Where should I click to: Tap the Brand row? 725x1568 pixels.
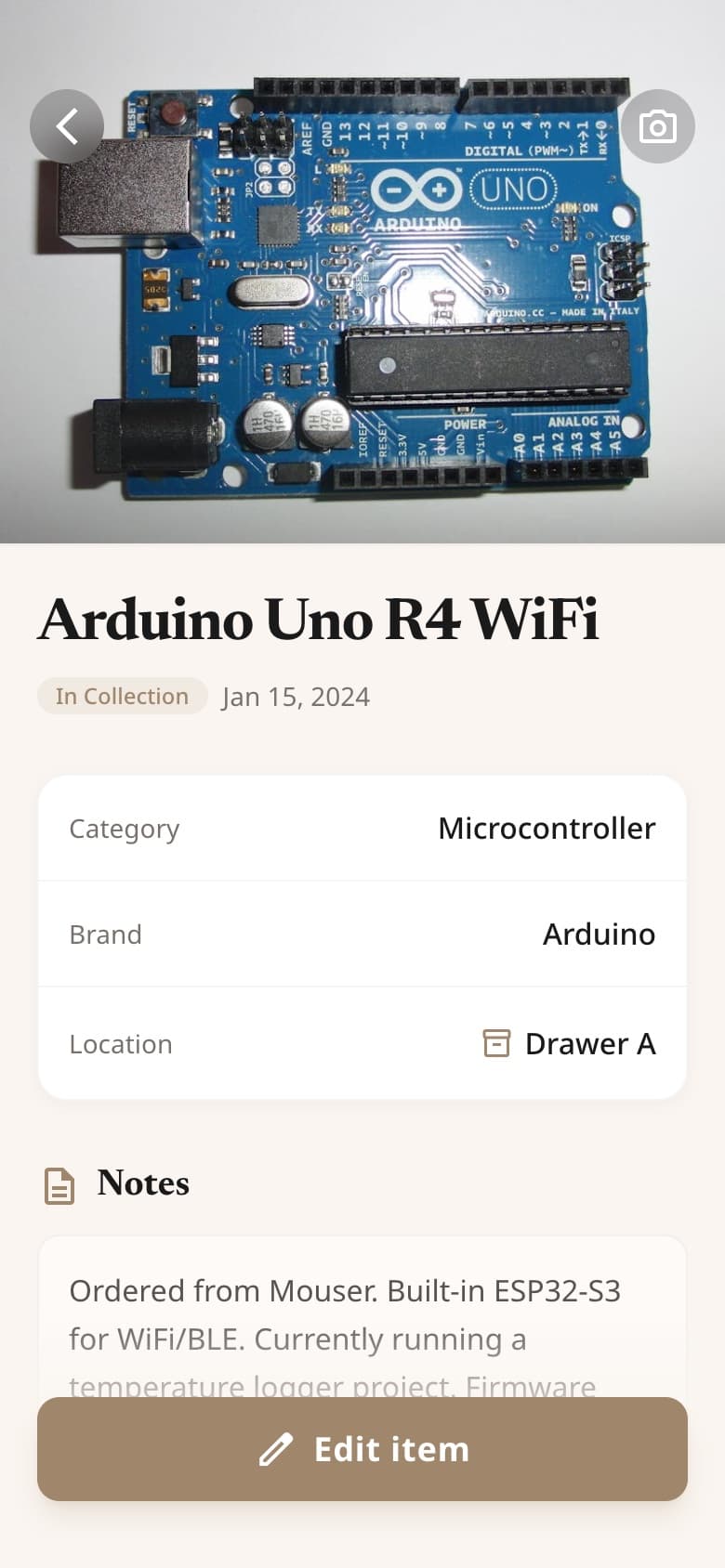point(362,934)
